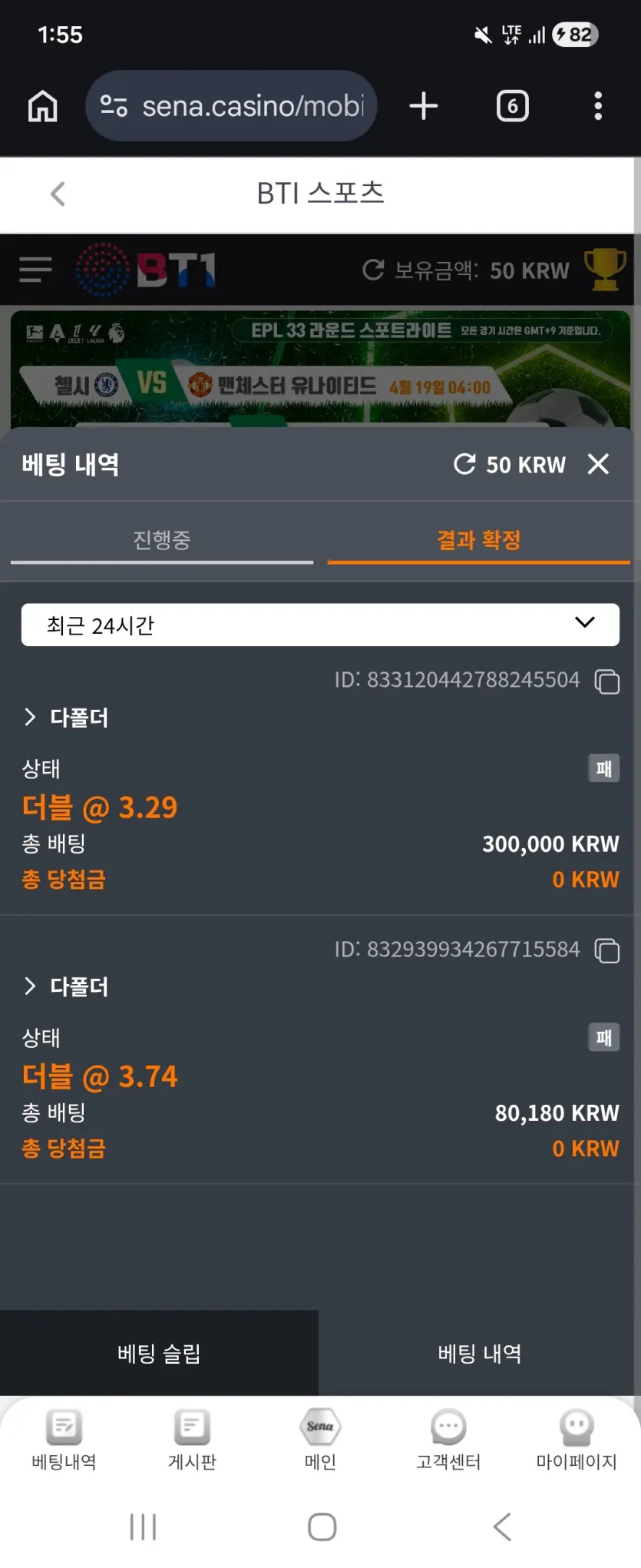Open 고객센터 support
Image resolution: width=641 pixels, height=1568 pixels.
click(449, 1440)
